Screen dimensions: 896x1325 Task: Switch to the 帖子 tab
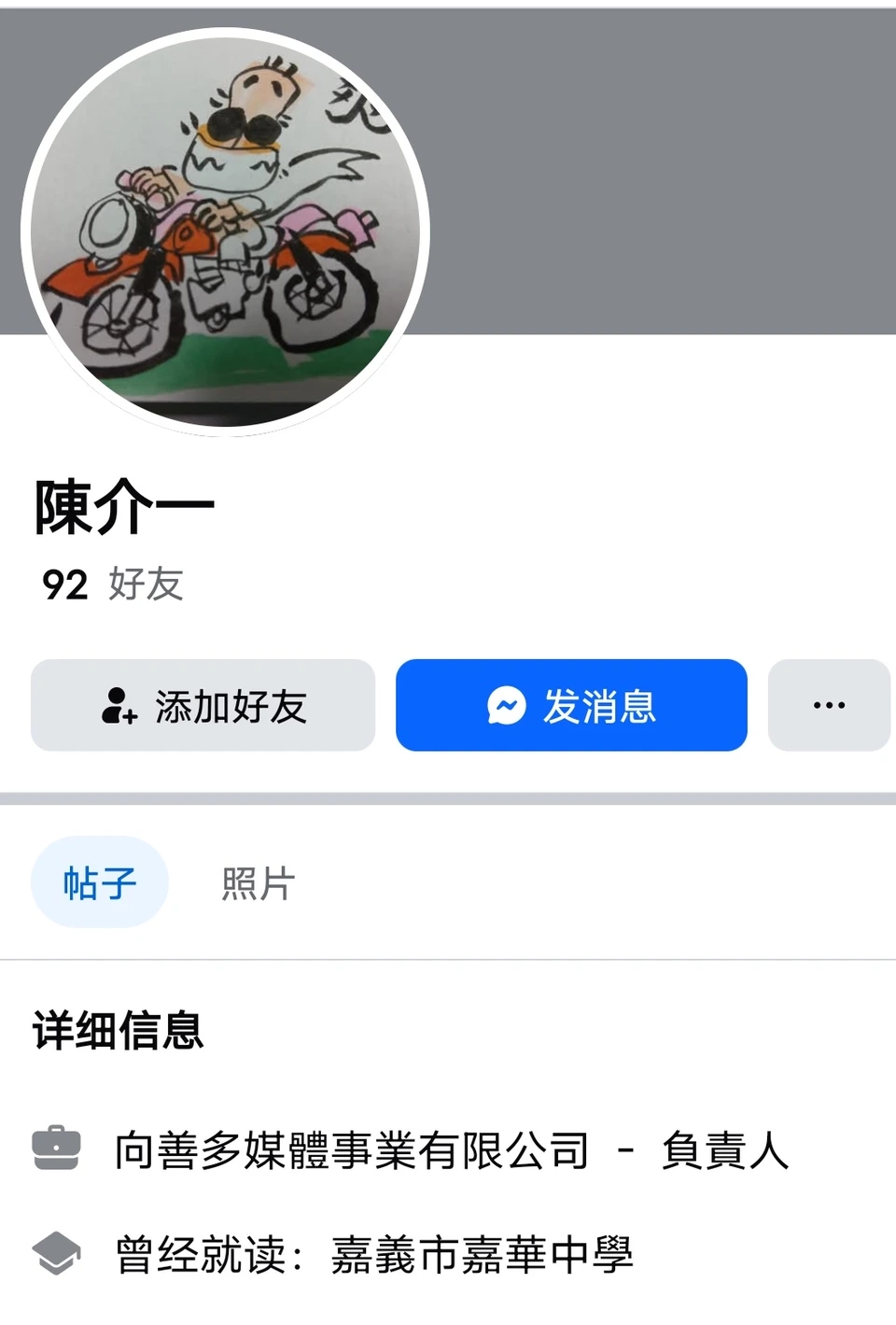(x=100, y=882)
